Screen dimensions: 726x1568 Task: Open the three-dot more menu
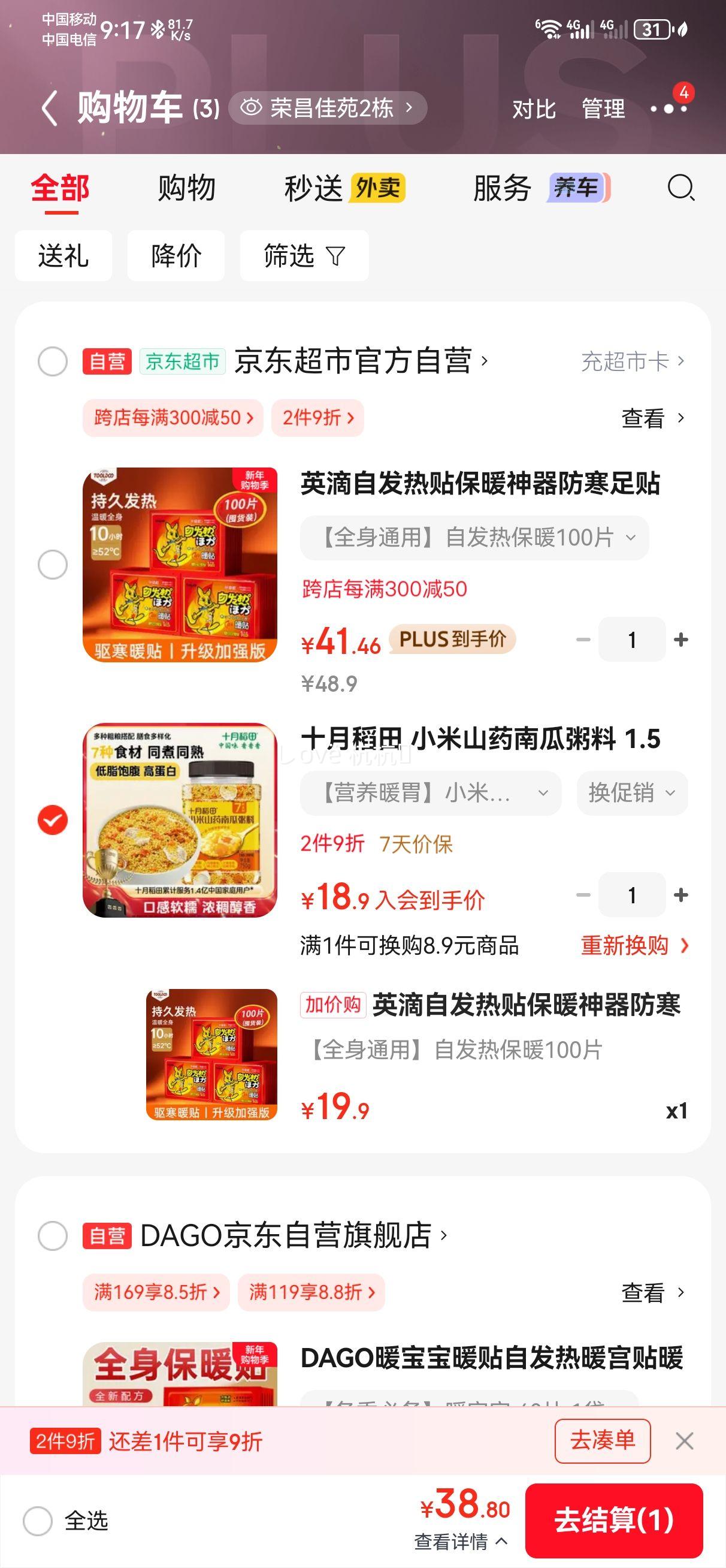668,109
